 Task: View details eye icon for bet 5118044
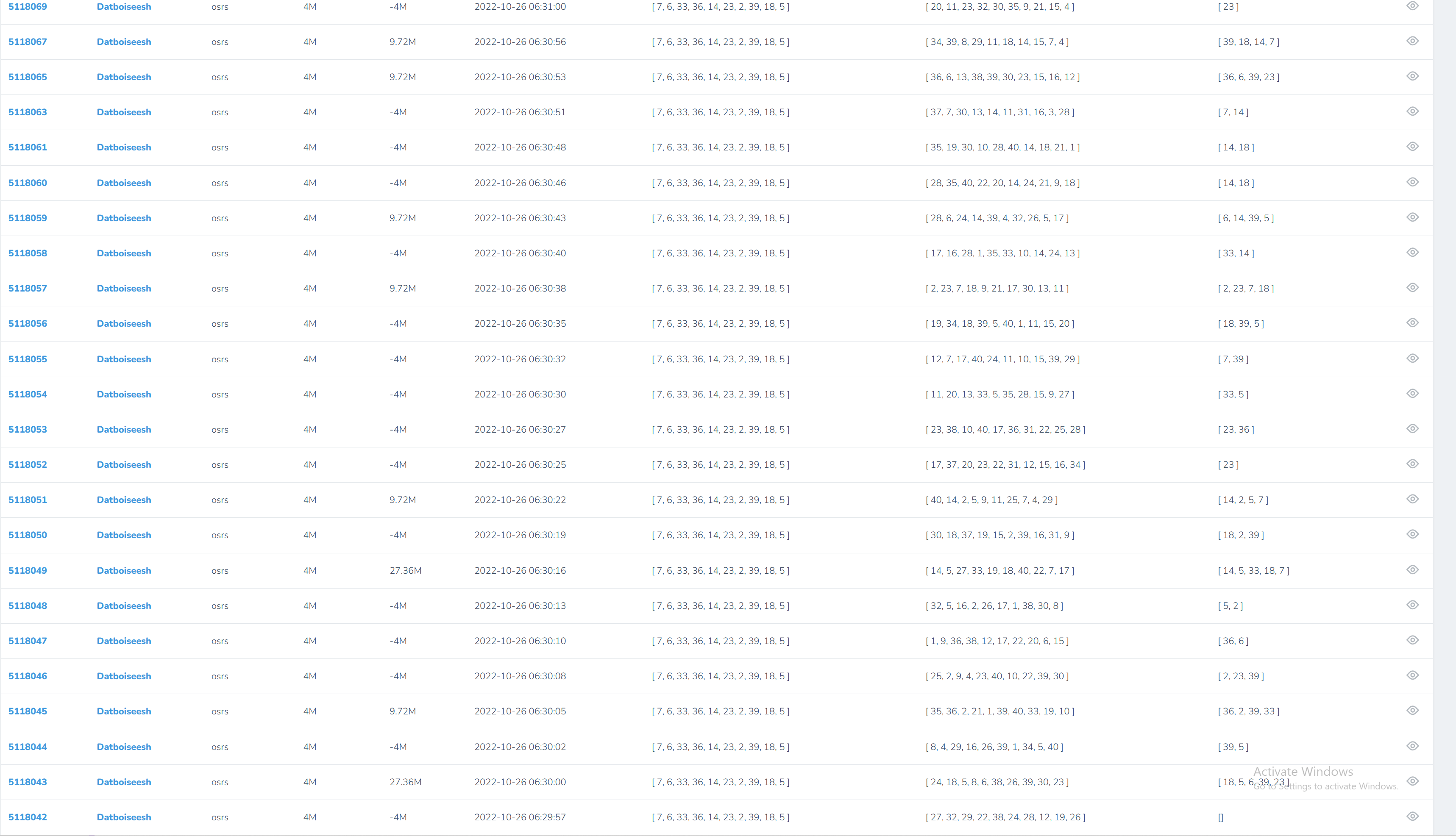tap(1412, 746)
